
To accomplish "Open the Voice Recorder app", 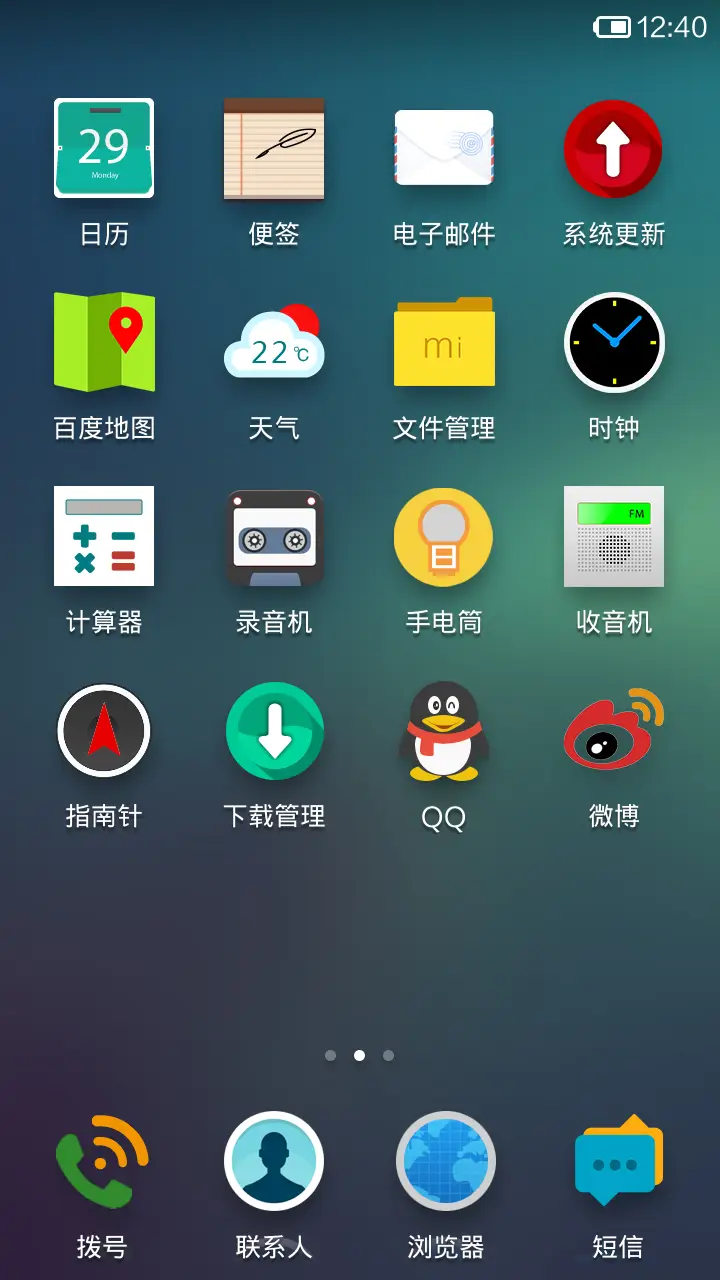I will point(274,537).
